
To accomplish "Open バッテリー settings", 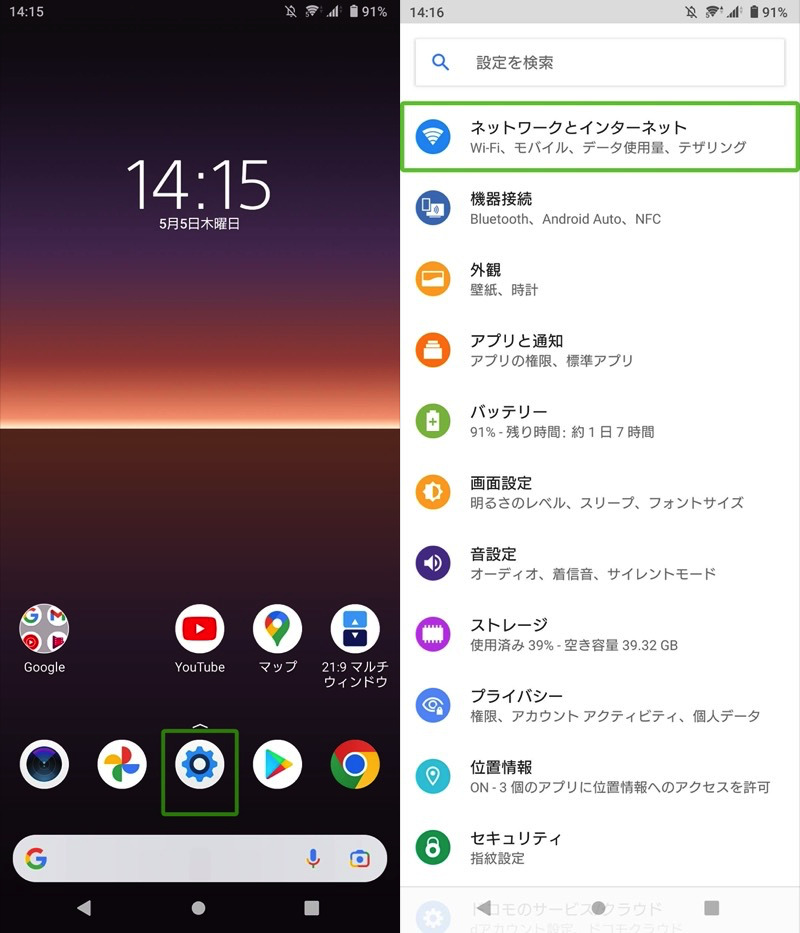I will pyautogui.click(x=598, y=421).
